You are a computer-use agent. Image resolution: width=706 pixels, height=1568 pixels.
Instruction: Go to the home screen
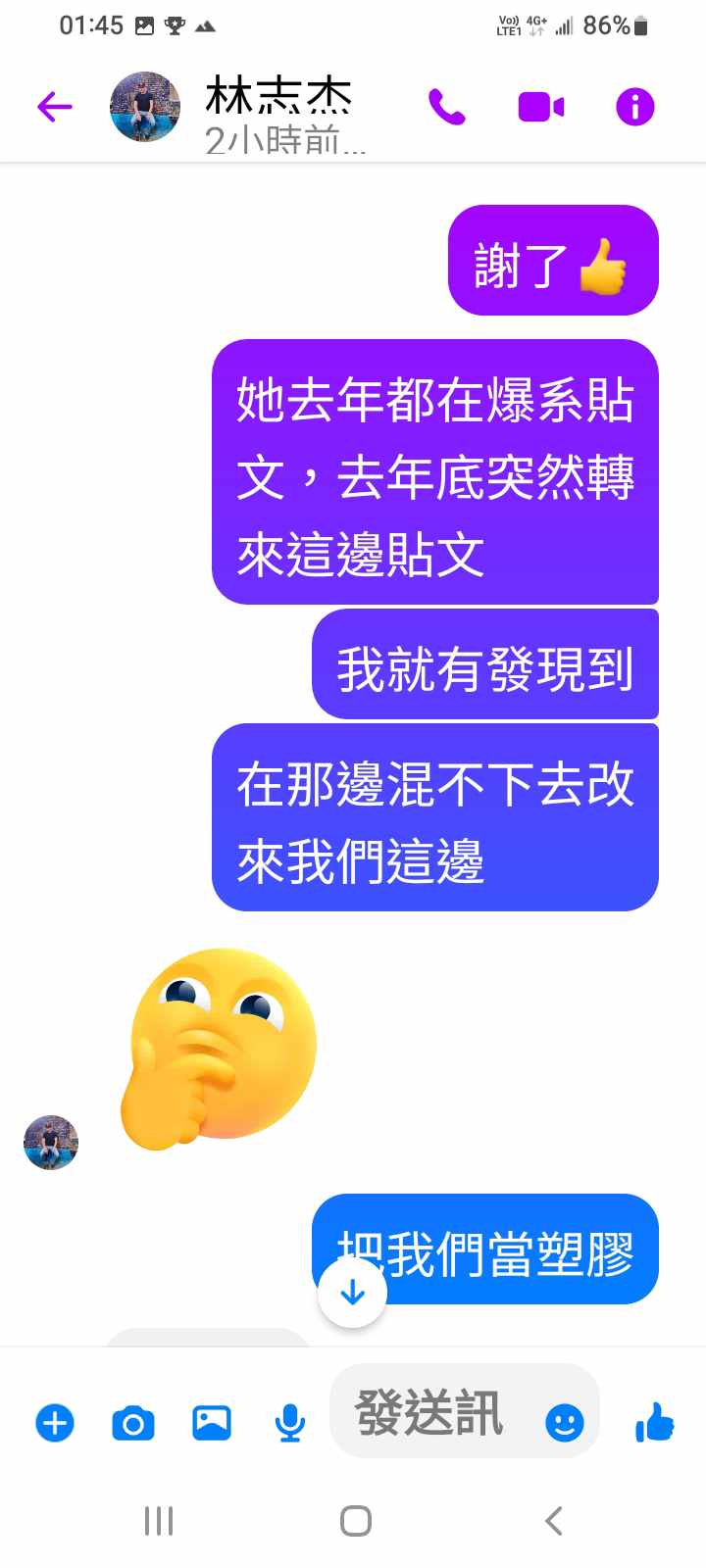click(355, 1521)
